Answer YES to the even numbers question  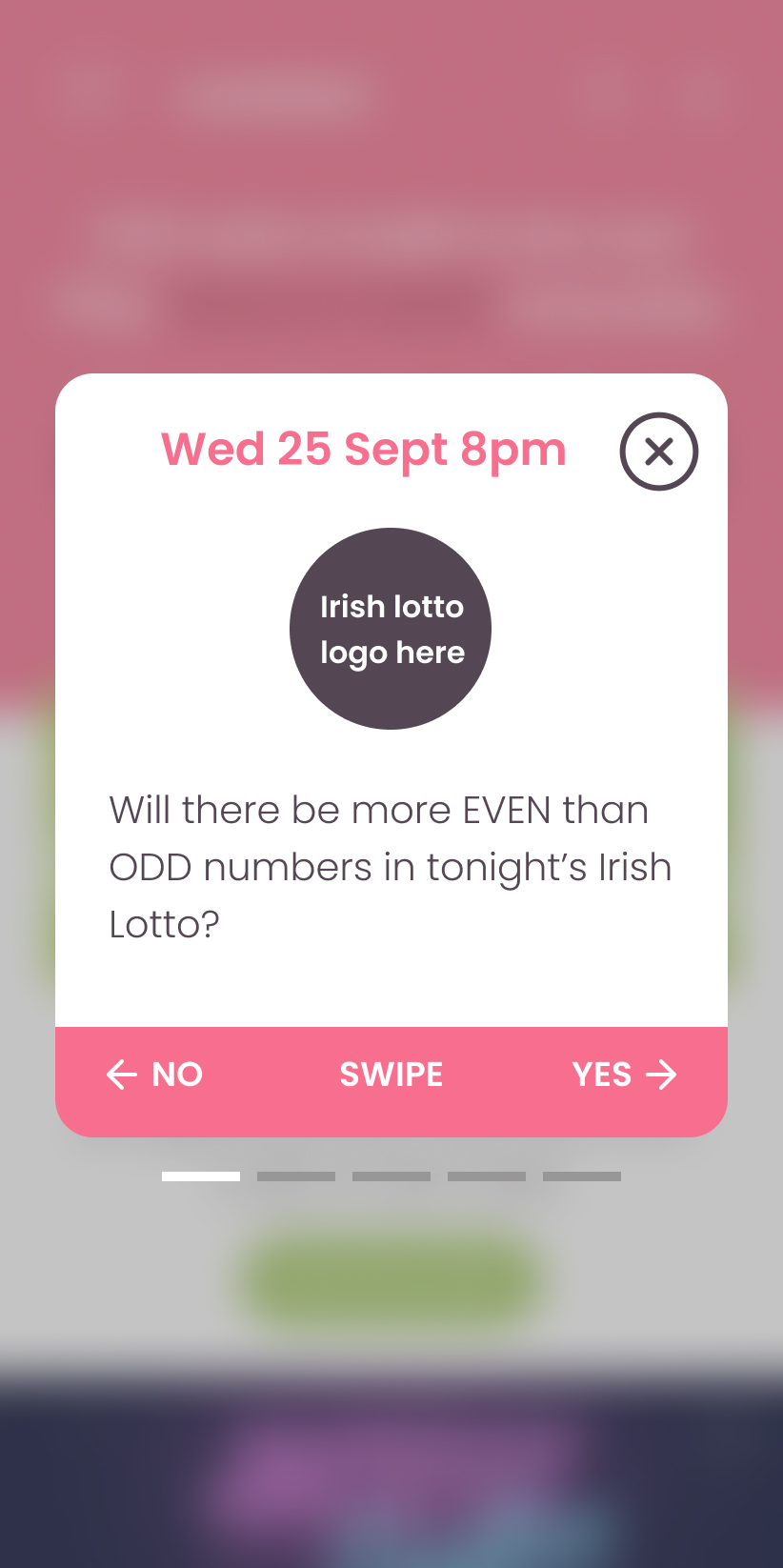624,1075
